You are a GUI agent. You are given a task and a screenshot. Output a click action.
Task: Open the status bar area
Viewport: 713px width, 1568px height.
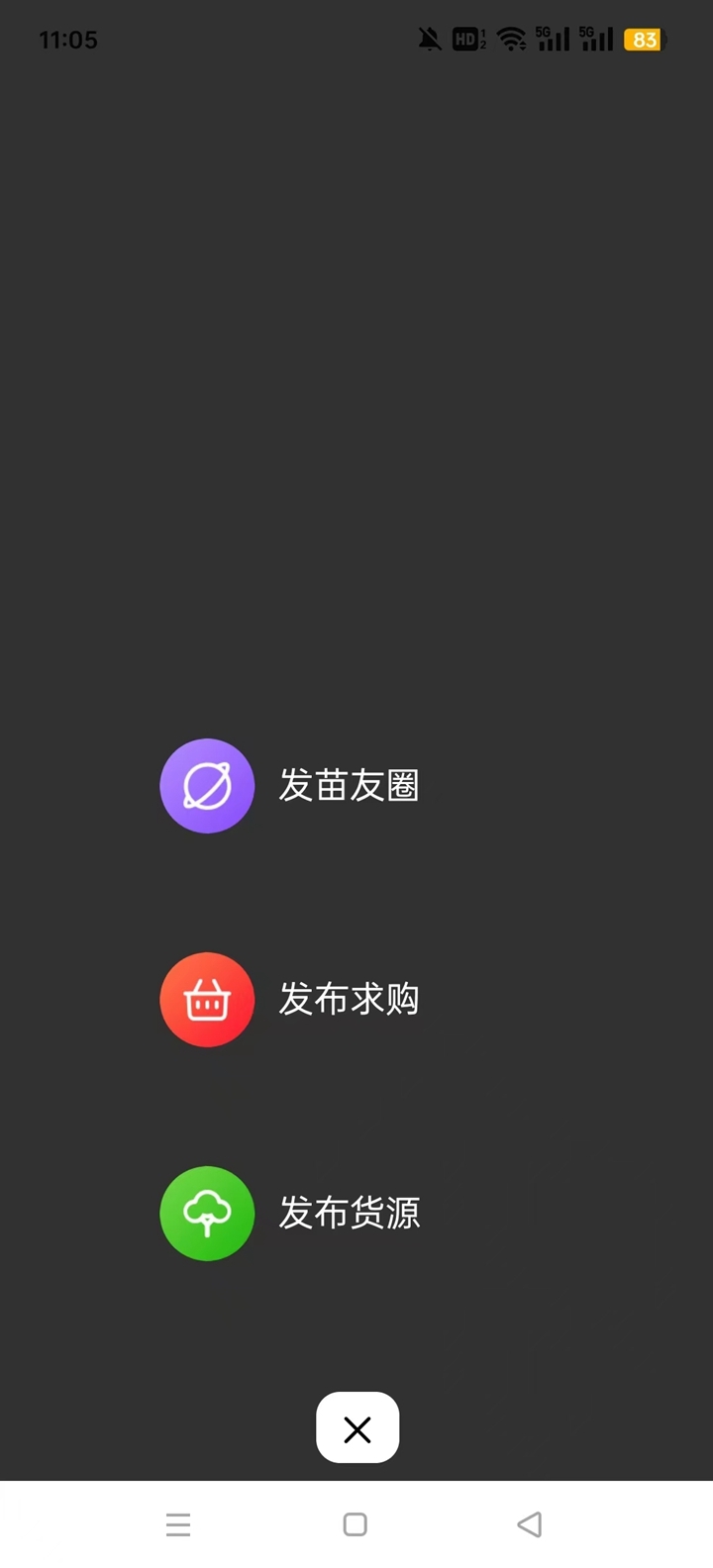pos(356,40)
